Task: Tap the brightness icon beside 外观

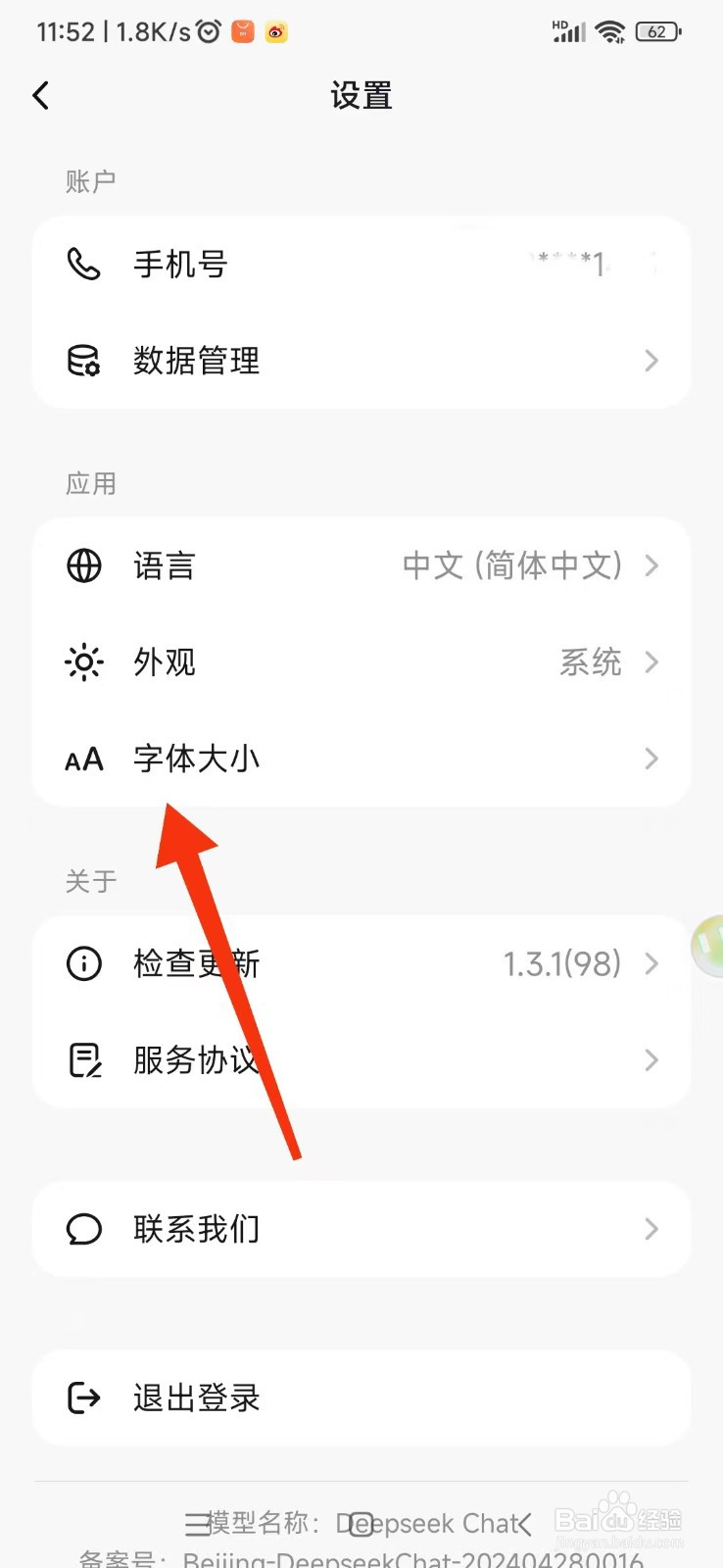Action: [83, 662]
